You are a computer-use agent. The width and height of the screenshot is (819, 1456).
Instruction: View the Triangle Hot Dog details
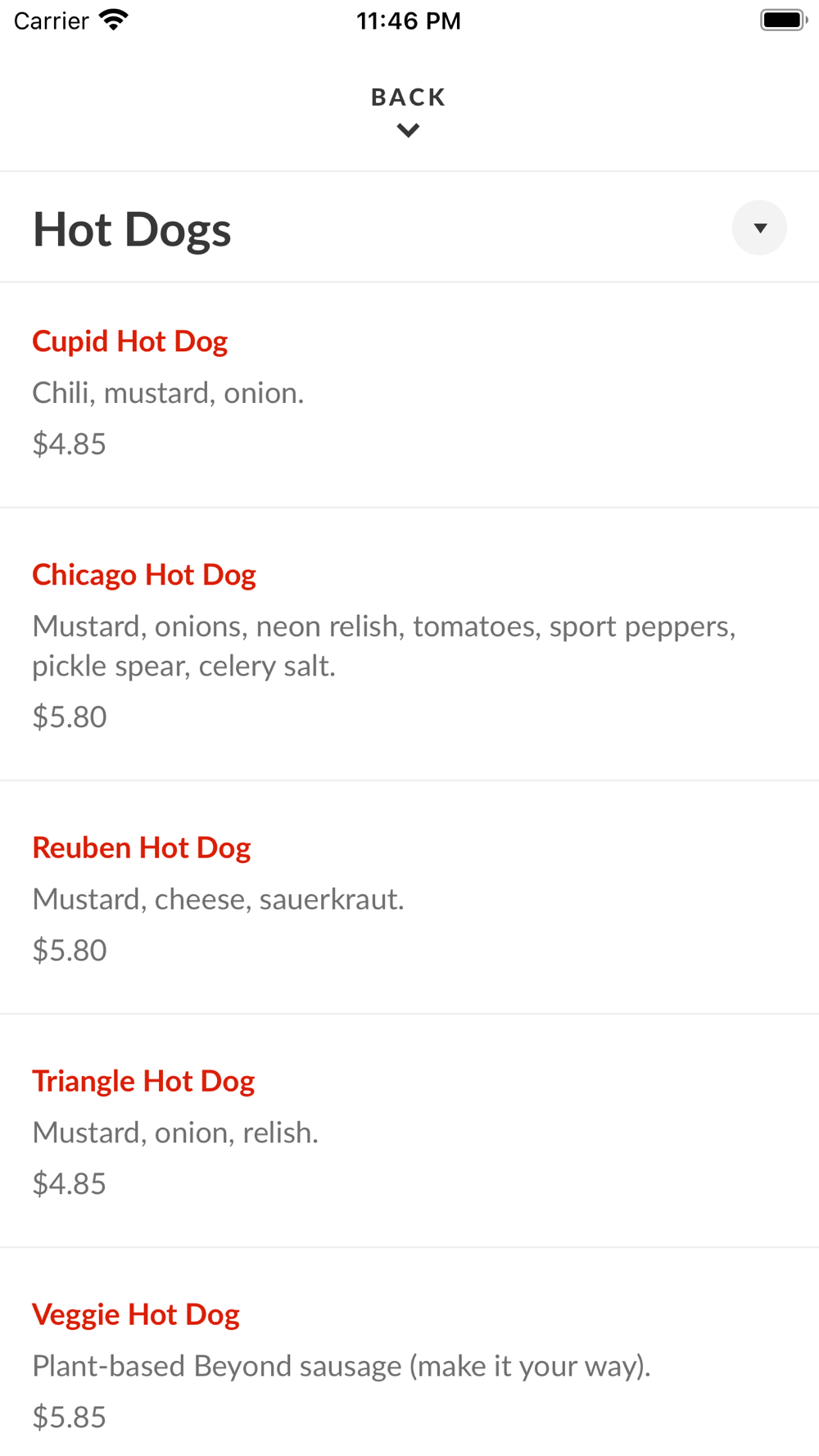pos(143,1081)
